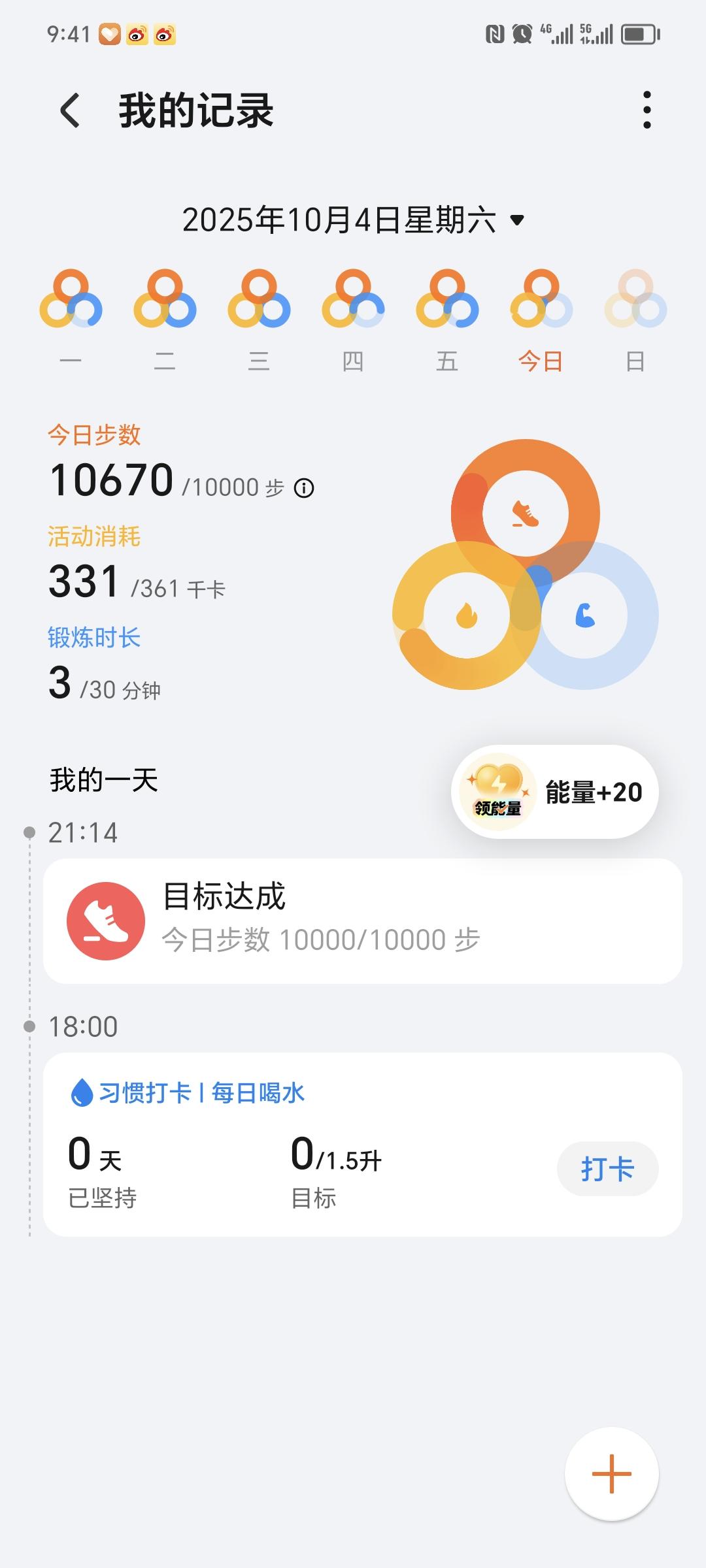Image resolution: width=706 pixels, height=1568 pixels.
Task: Tap the calories flame icon
Action: pyautogui.click(x=466, y=616)
